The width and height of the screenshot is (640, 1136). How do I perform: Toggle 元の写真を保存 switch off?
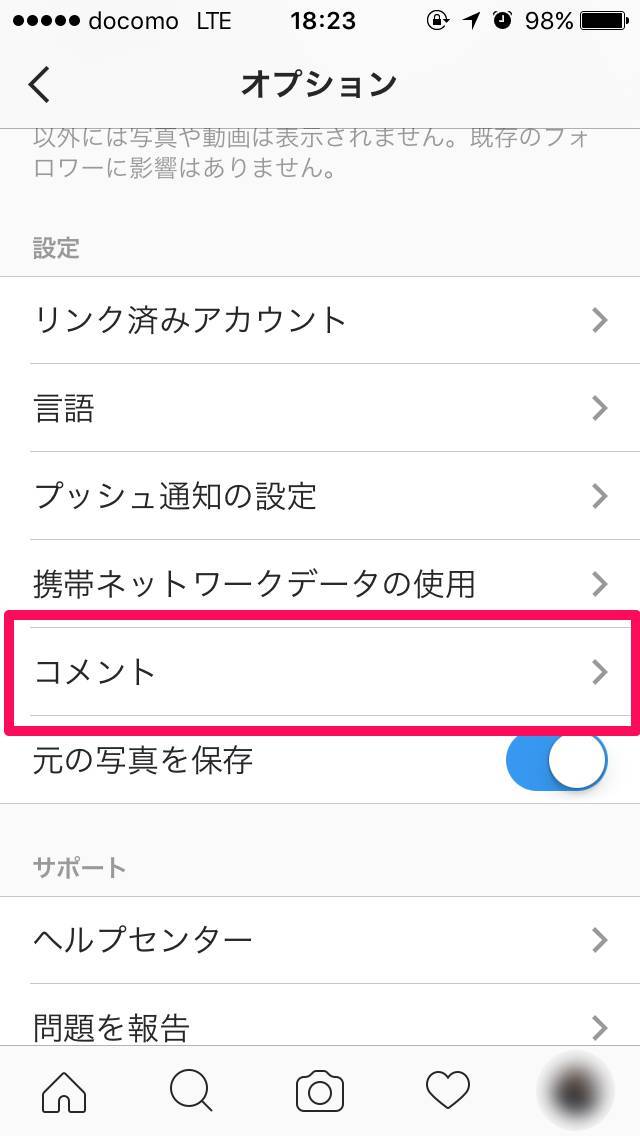557,760
